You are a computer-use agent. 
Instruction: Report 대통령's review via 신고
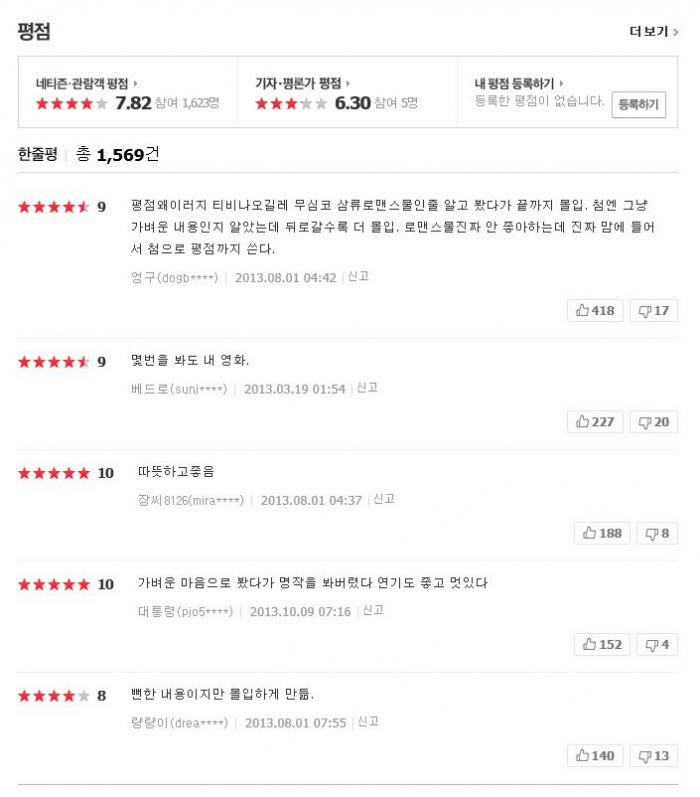coord(373,610)
